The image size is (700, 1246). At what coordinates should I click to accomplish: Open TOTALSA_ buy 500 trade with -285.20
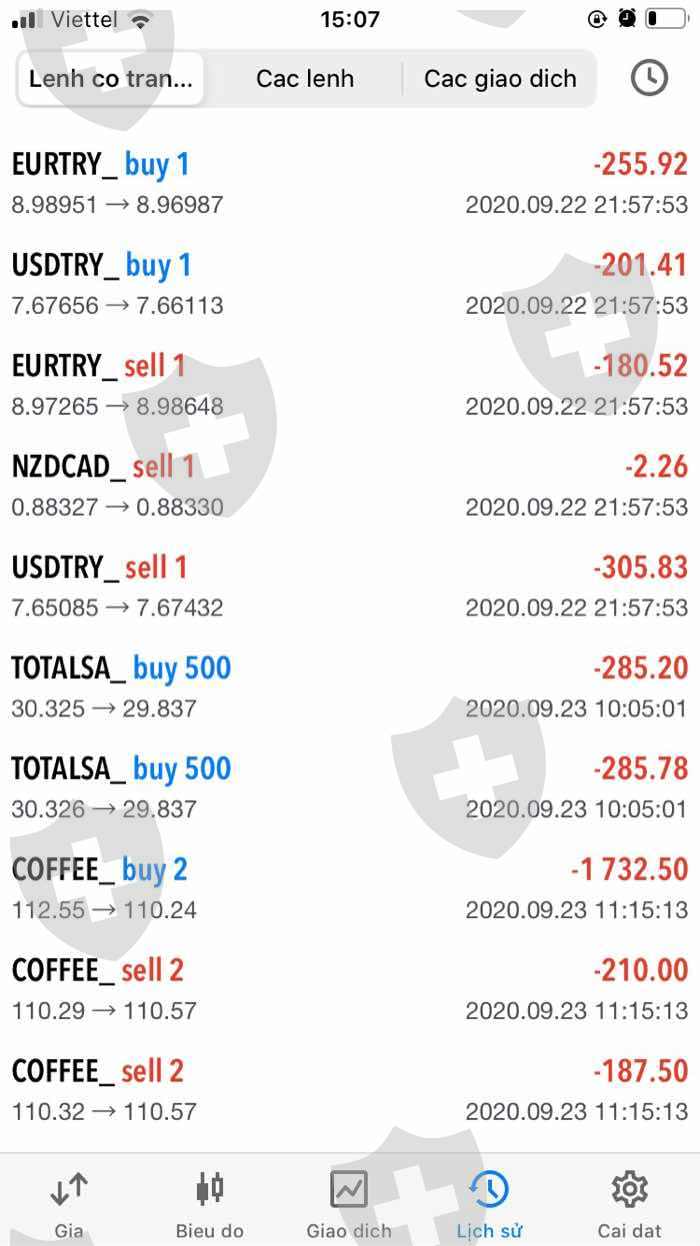pos(350,687)
